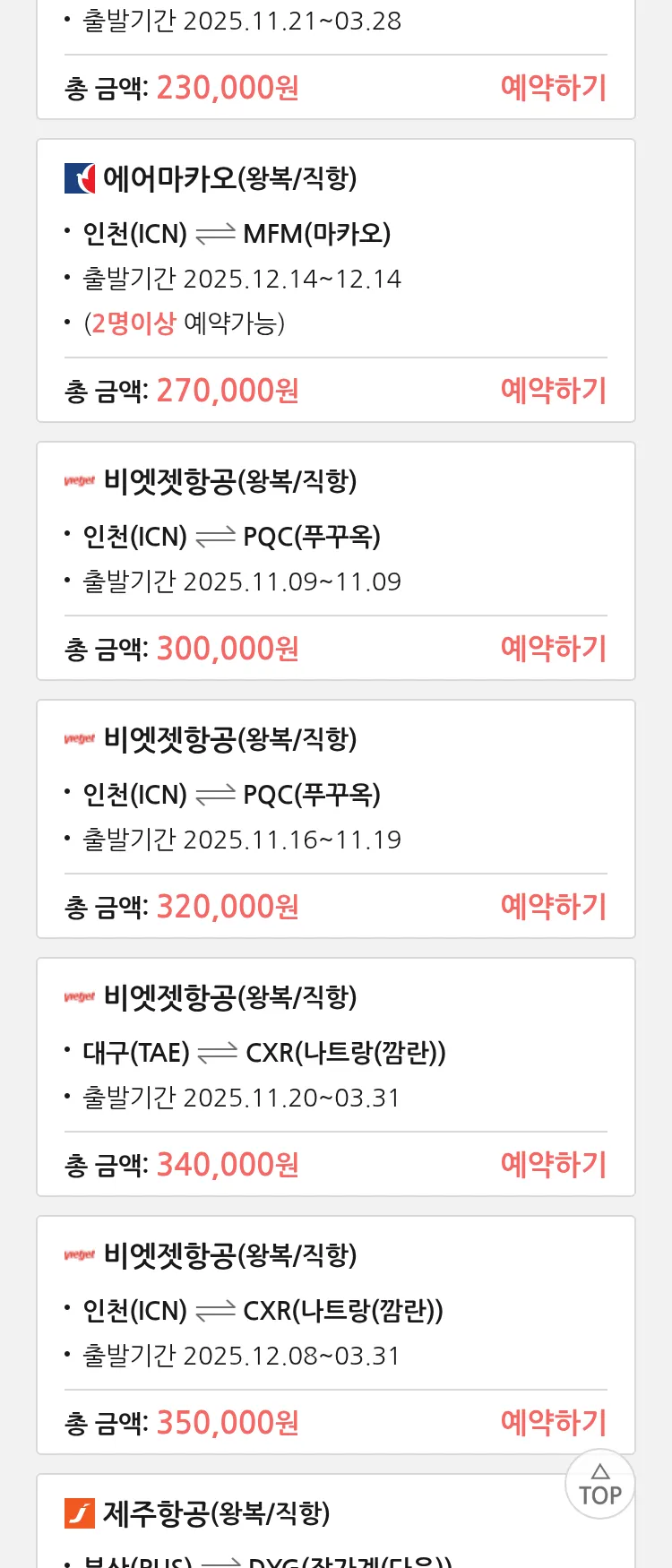Hit 예약하기 for the 350,000원 Incheon–Nha Trang fare
The image size is (672, 1568).
553,1423
